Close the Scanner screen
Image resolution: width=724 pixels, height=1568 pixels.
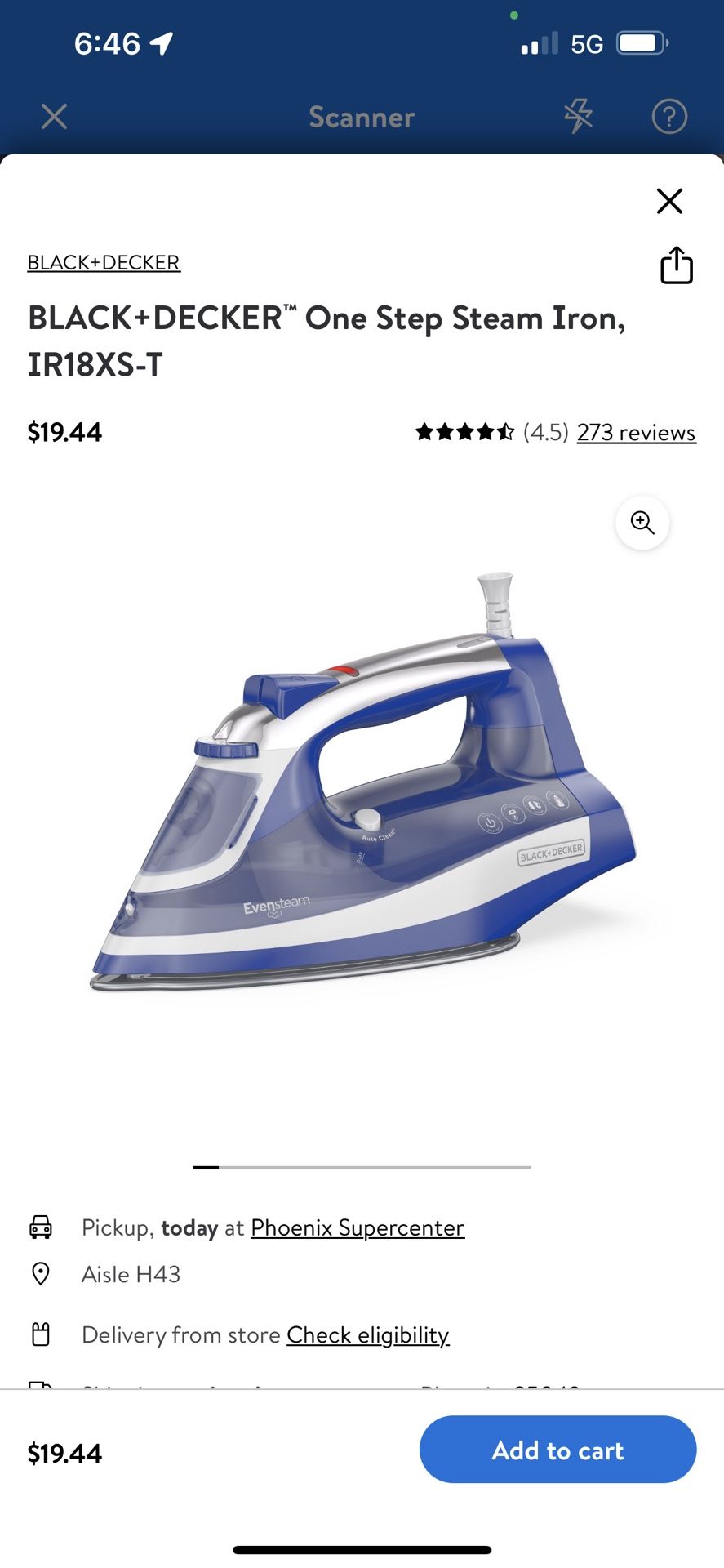point(54,117)
